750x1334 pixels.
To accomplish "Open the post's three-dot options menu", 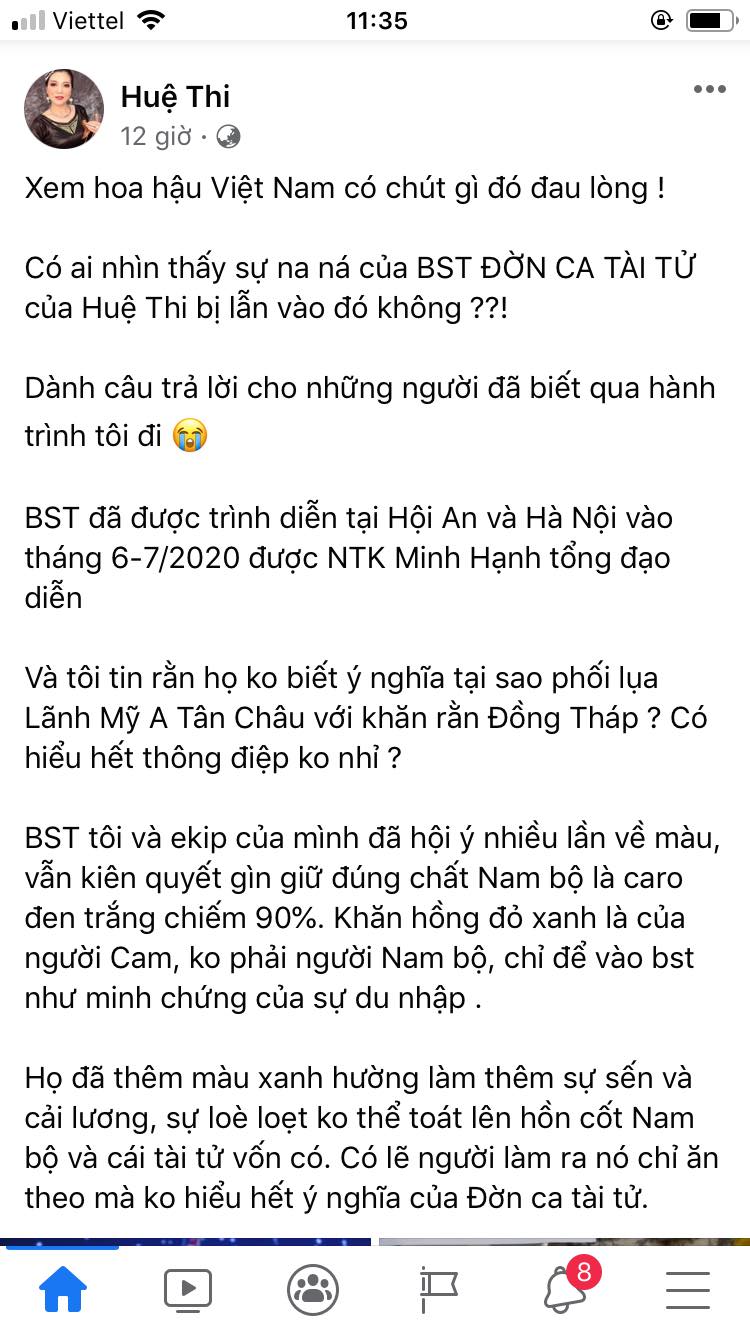I will coord(709,90).
